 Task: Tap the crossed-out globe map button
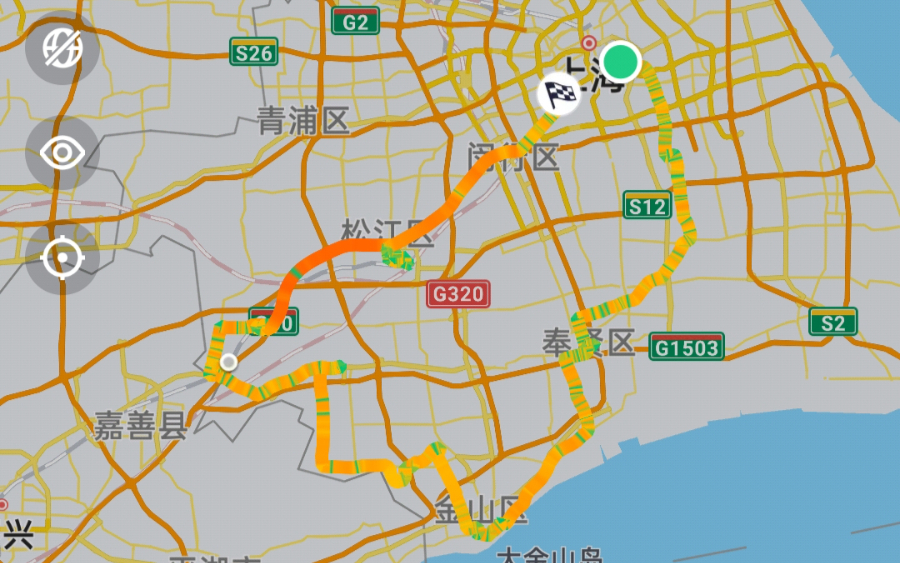(x=62, y=47)
